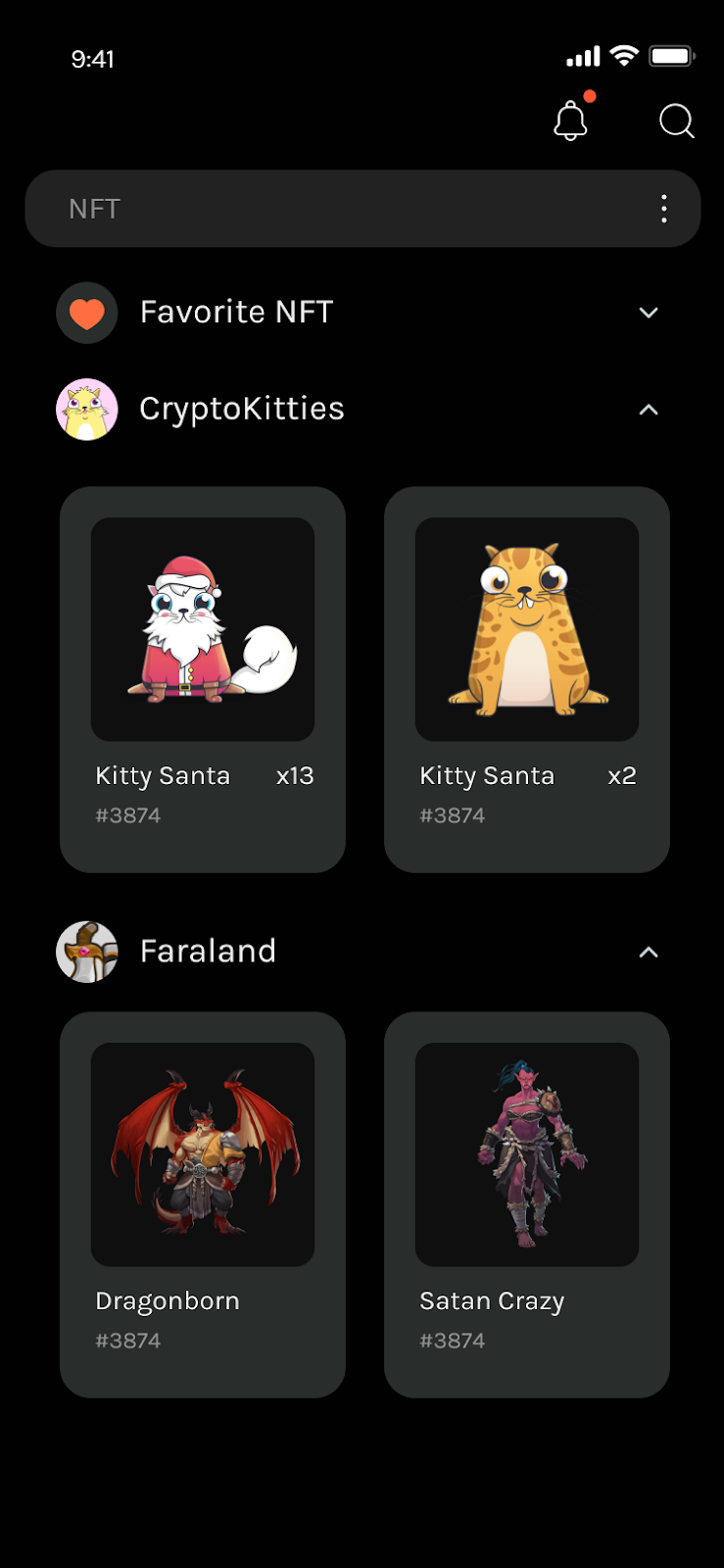724x1568 pixels.
Task: Collapse the Faraland section
Action: pos(649,952)
